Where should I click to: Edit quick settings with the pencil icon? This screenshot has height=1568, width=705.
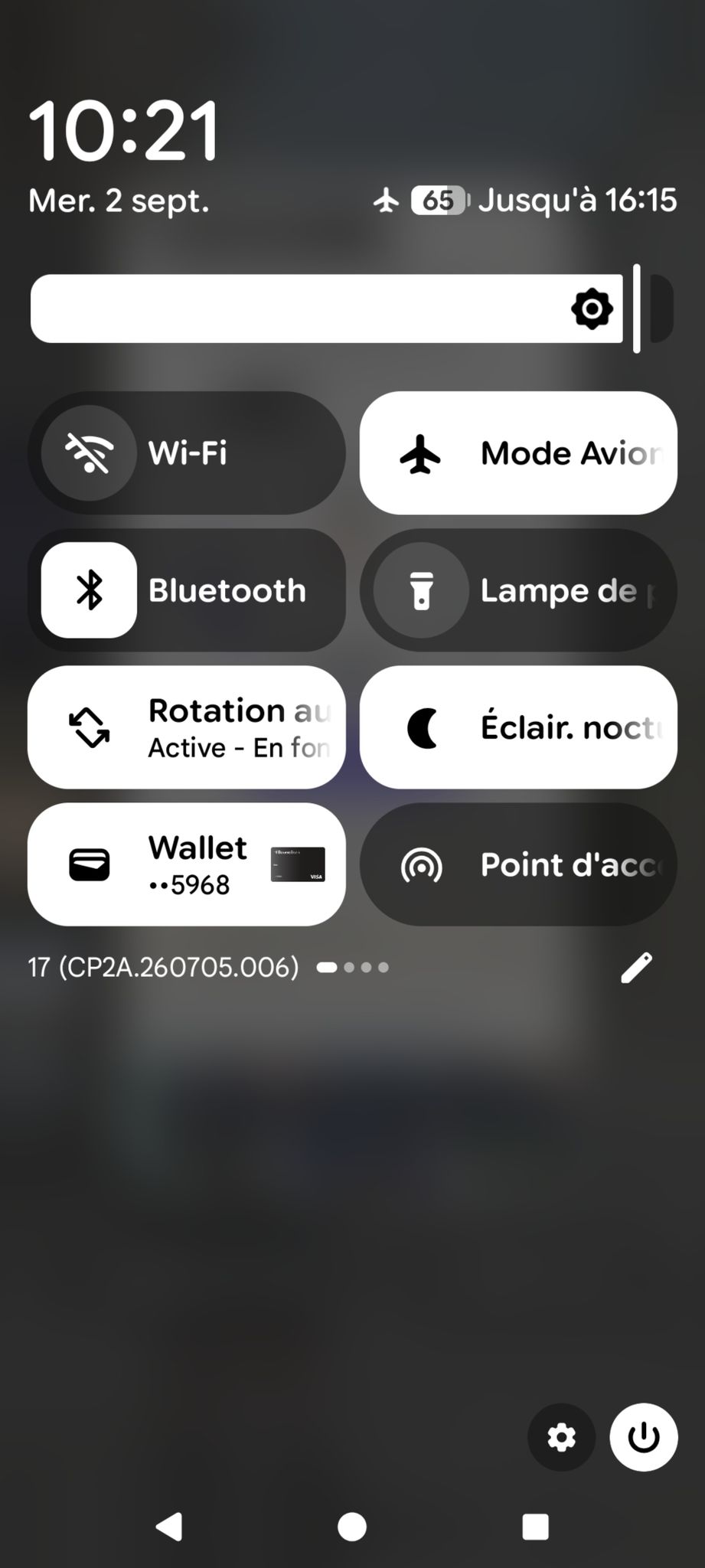click(636, 967)
